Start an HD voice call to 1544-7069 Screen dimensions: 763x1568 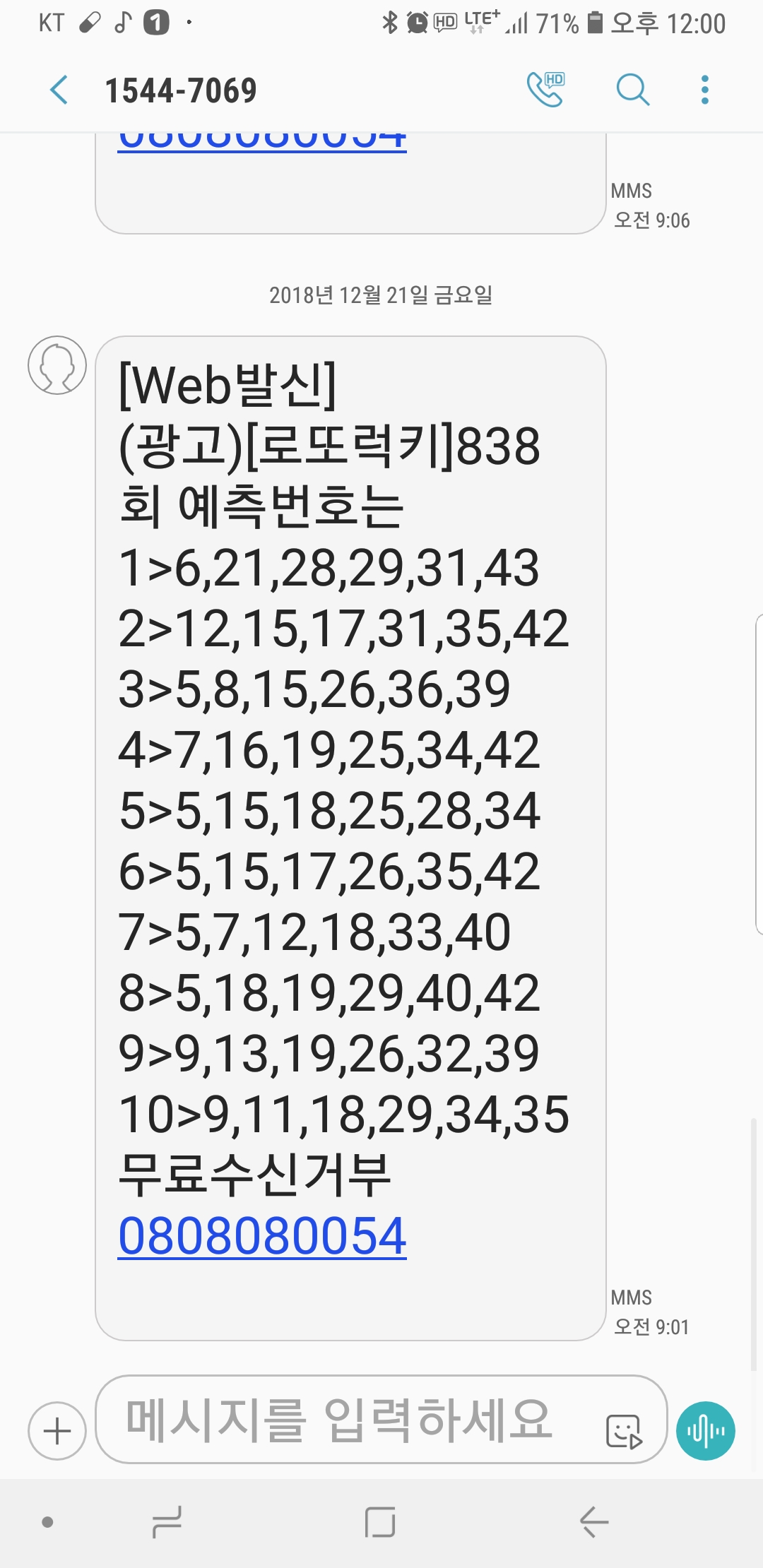547,90
